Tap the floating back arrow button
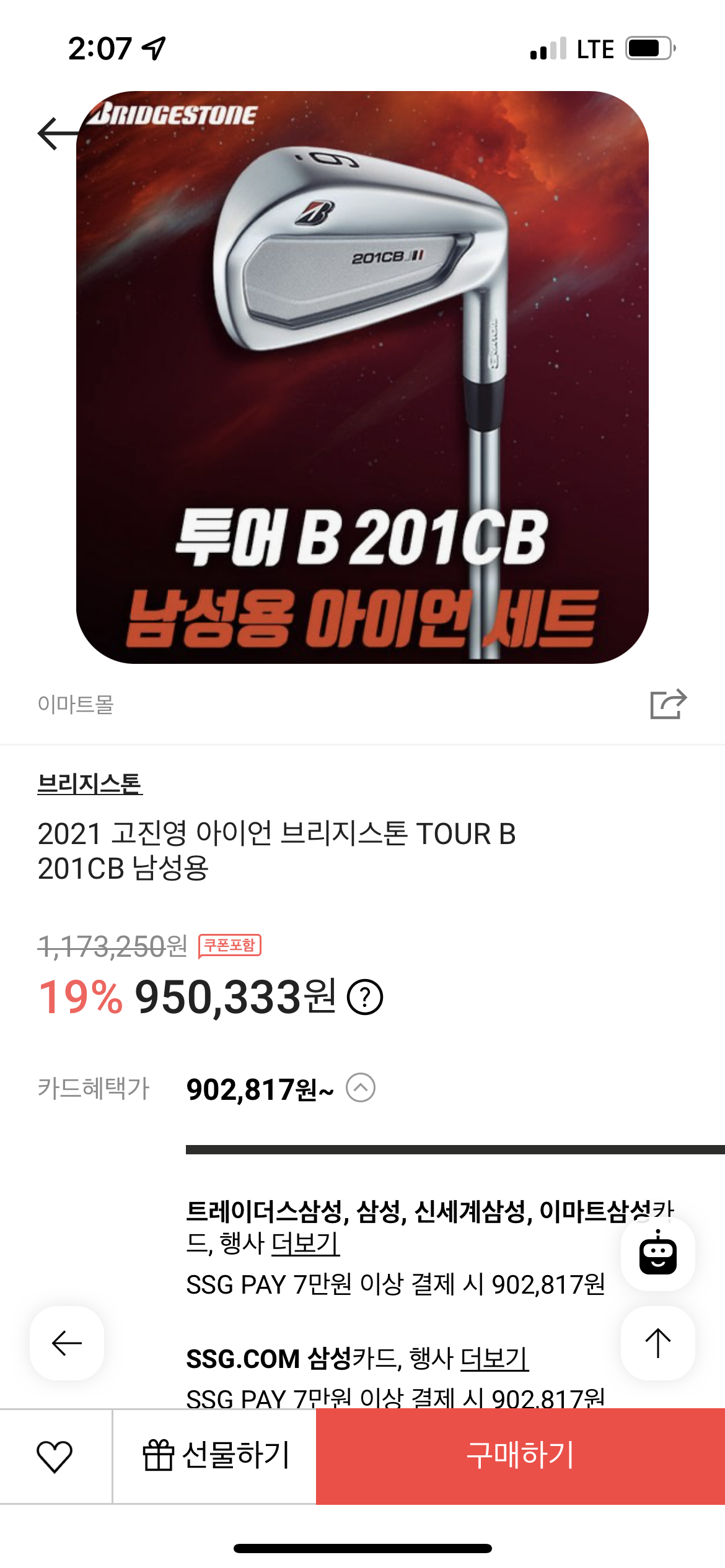725x1568 pixels. [67, 1343]
